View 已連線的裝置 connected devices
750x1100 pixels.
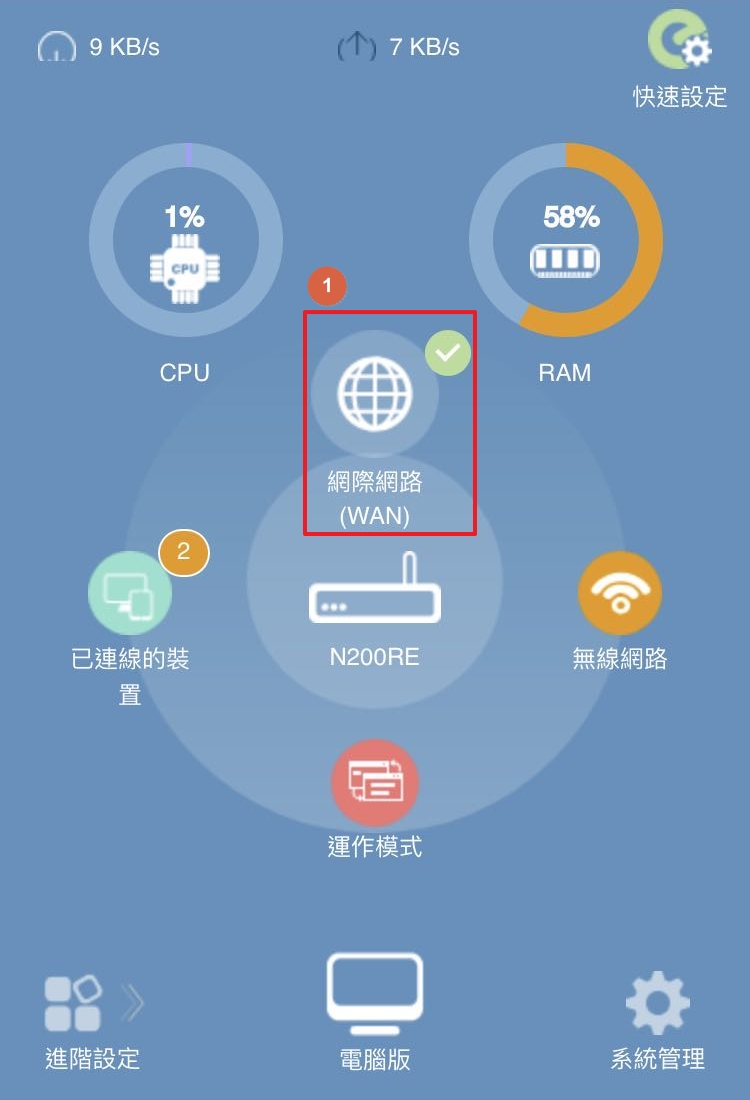point(130,592)
